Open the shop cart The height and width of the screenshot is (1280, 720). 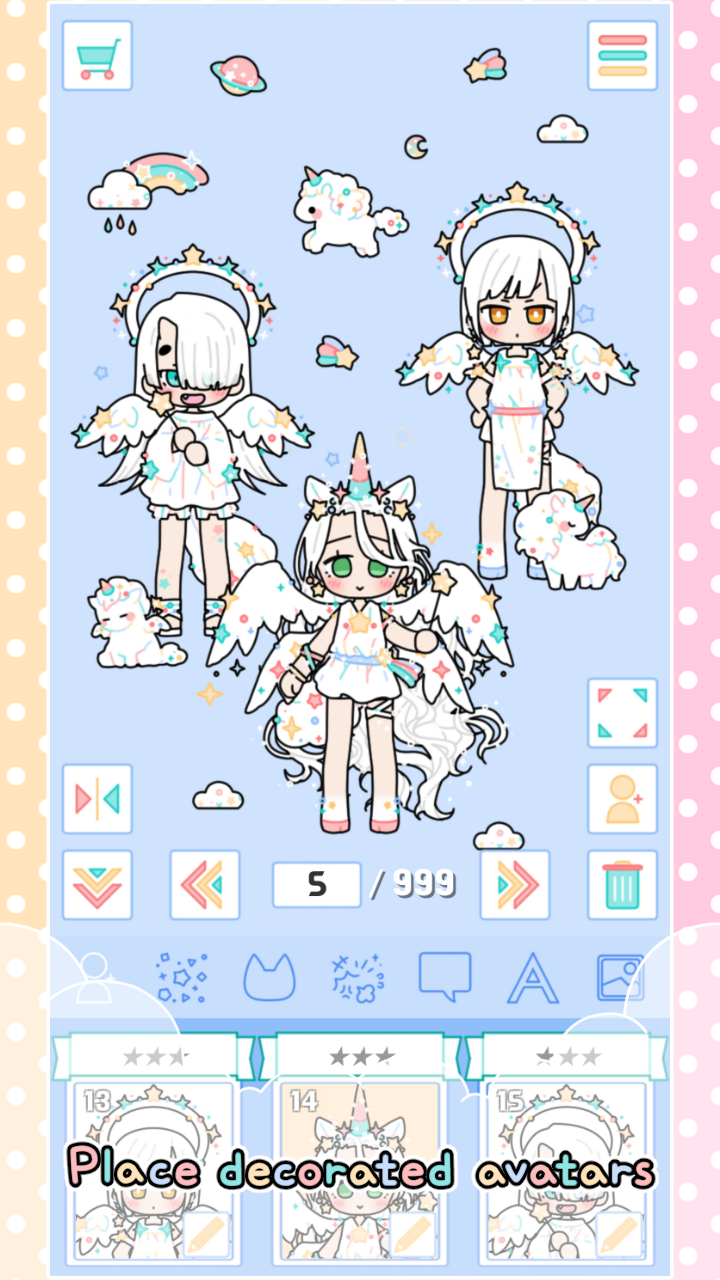(x=95, y=55)
